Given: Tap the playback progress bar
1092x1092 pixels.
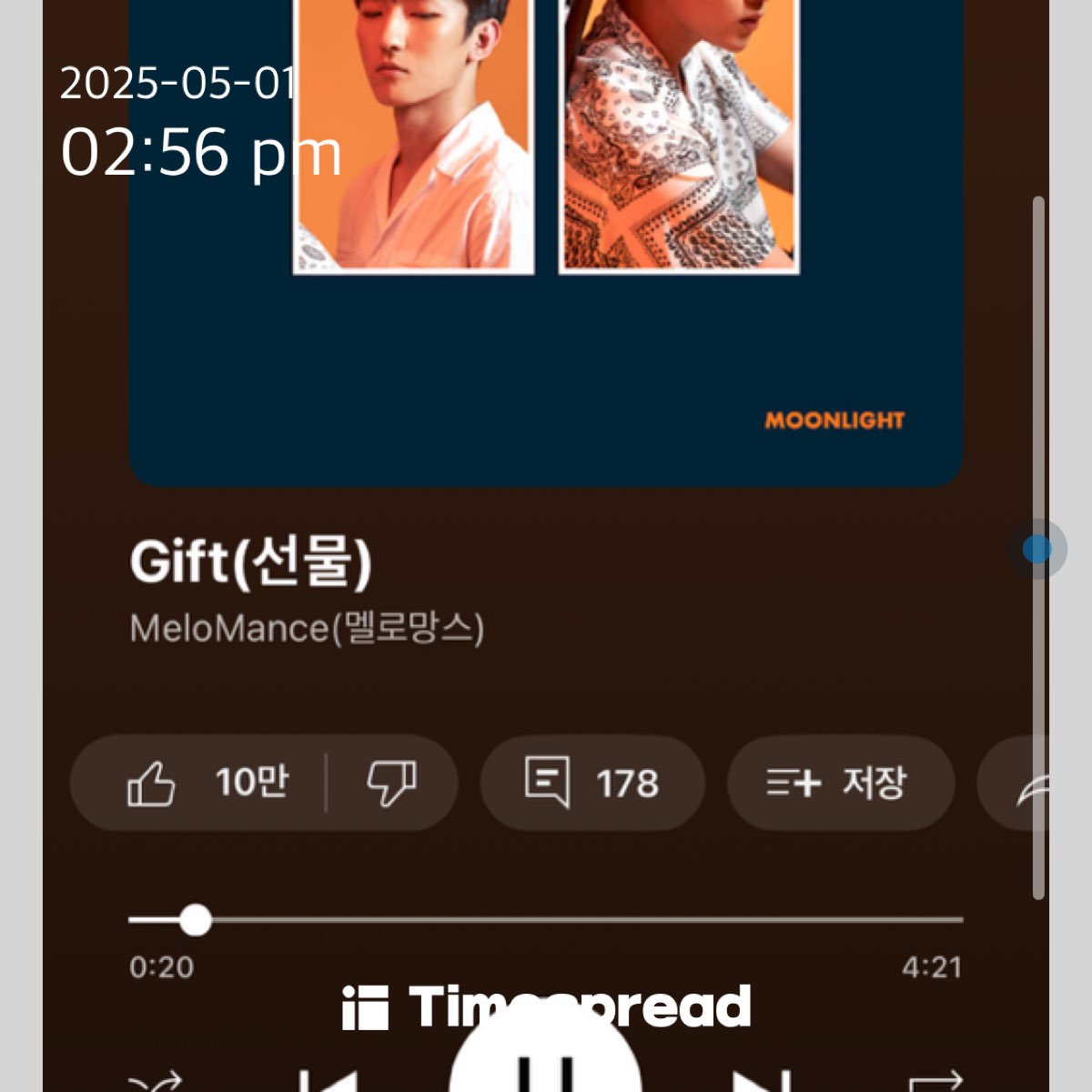Looking at the screenshot, I should pos(546,920).
